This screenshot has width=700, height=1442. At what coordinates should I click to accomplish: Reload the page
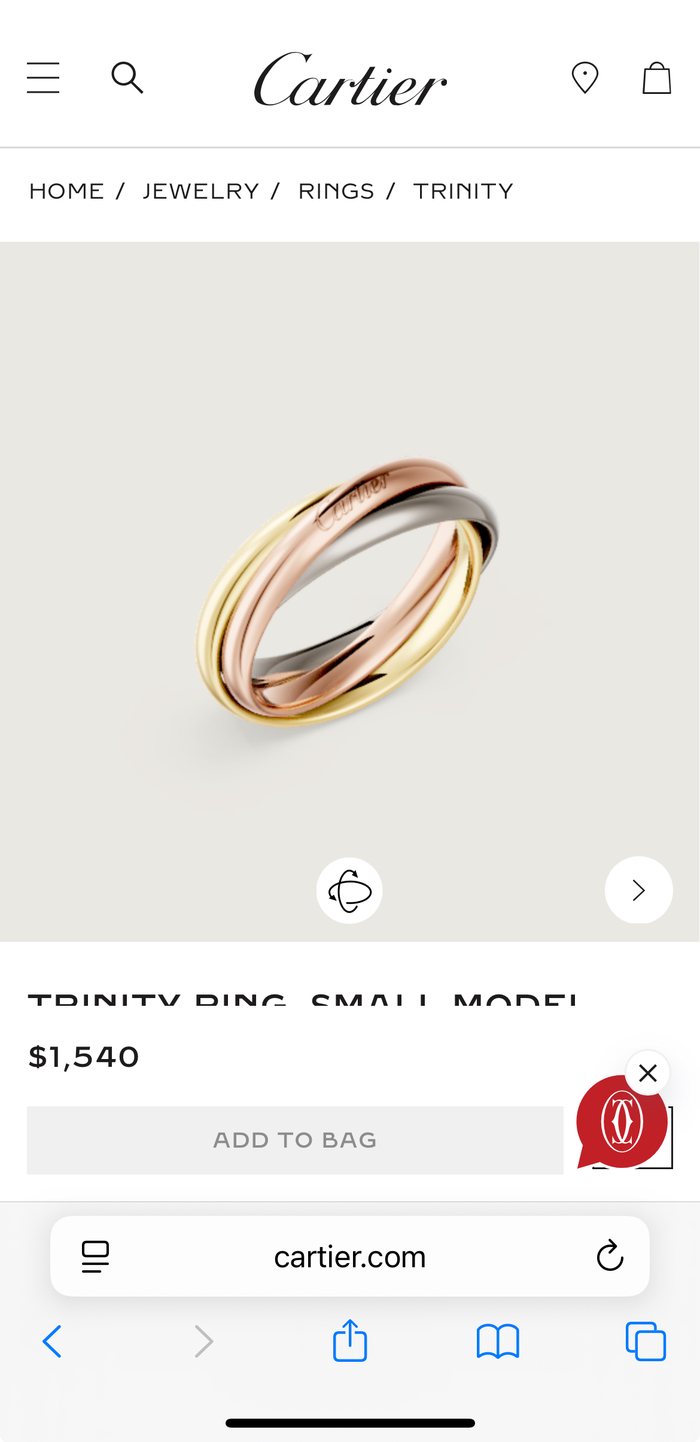tap(609, 1257)
